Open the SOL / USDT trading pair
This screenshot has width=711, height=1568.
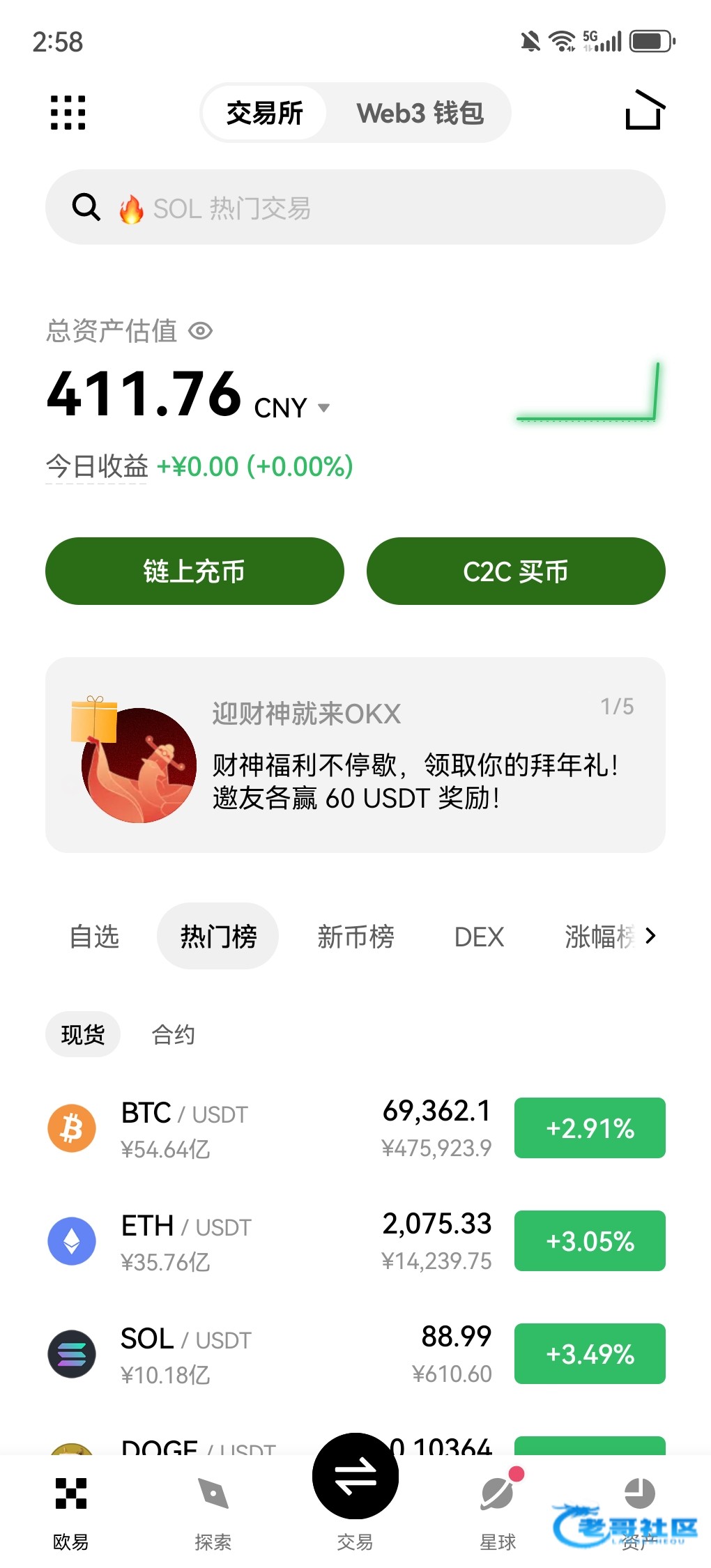(x=279, y=1354)
